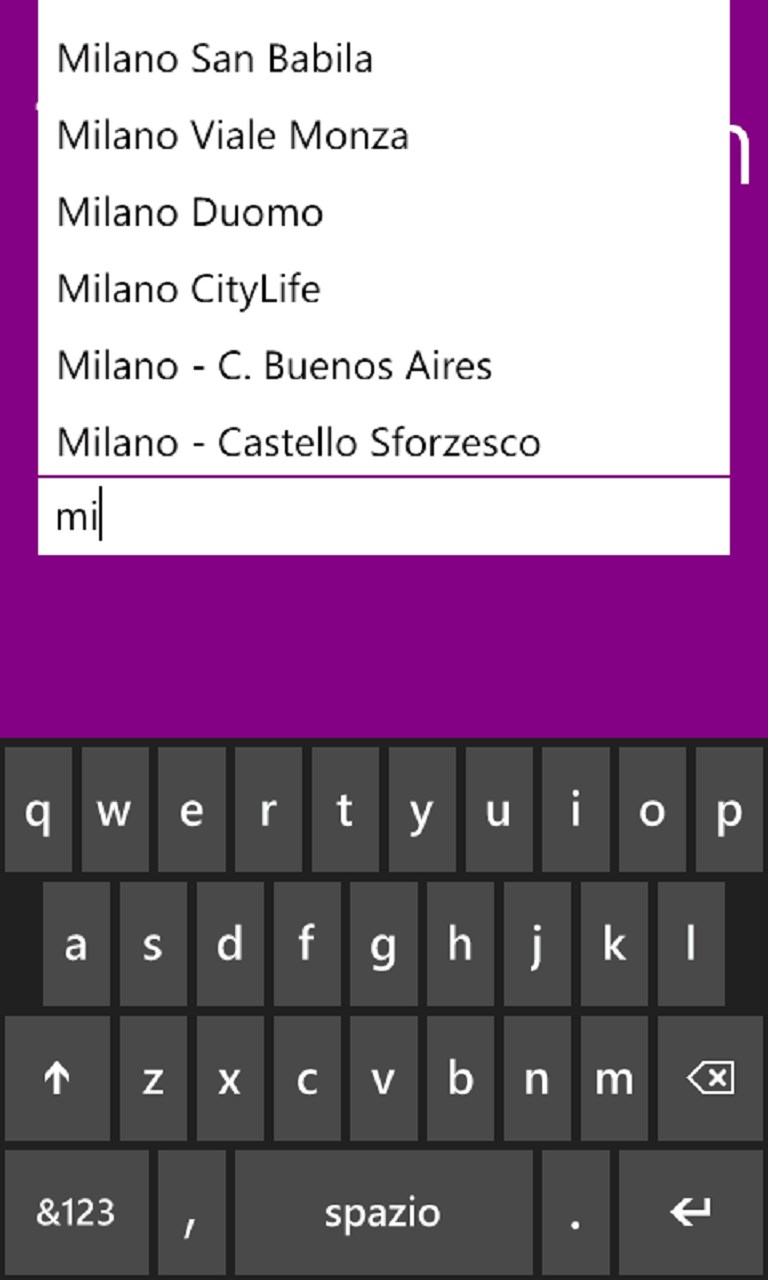Select the Milano San Babila suggestion
Image resolution: width=768 pixels, height=1280 pixels.
[215, 59]
